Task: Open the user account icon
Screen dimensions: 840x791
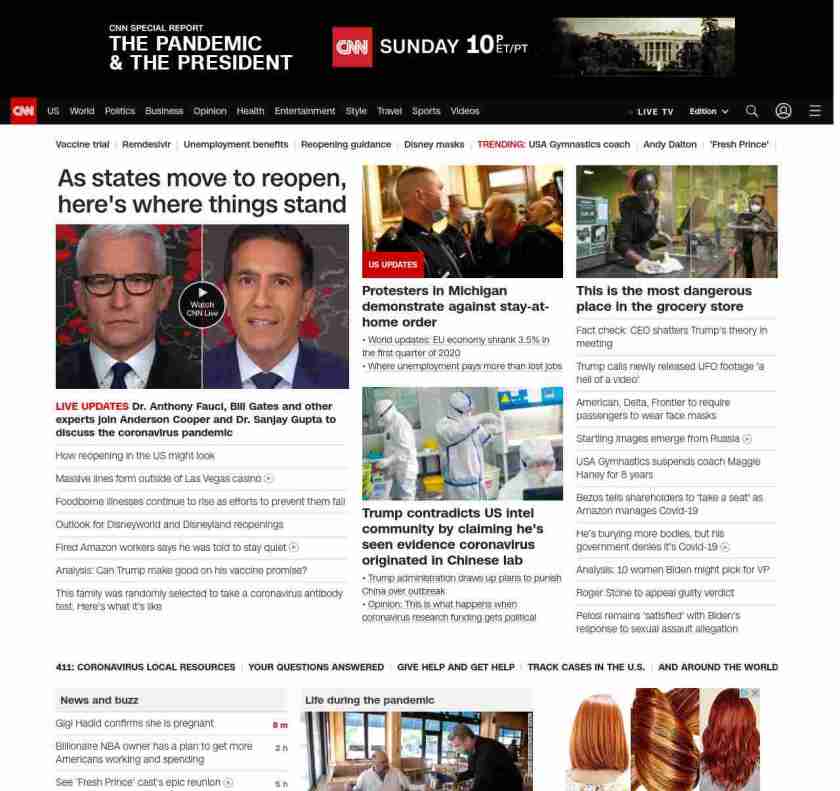Action: tap(783, 111)
